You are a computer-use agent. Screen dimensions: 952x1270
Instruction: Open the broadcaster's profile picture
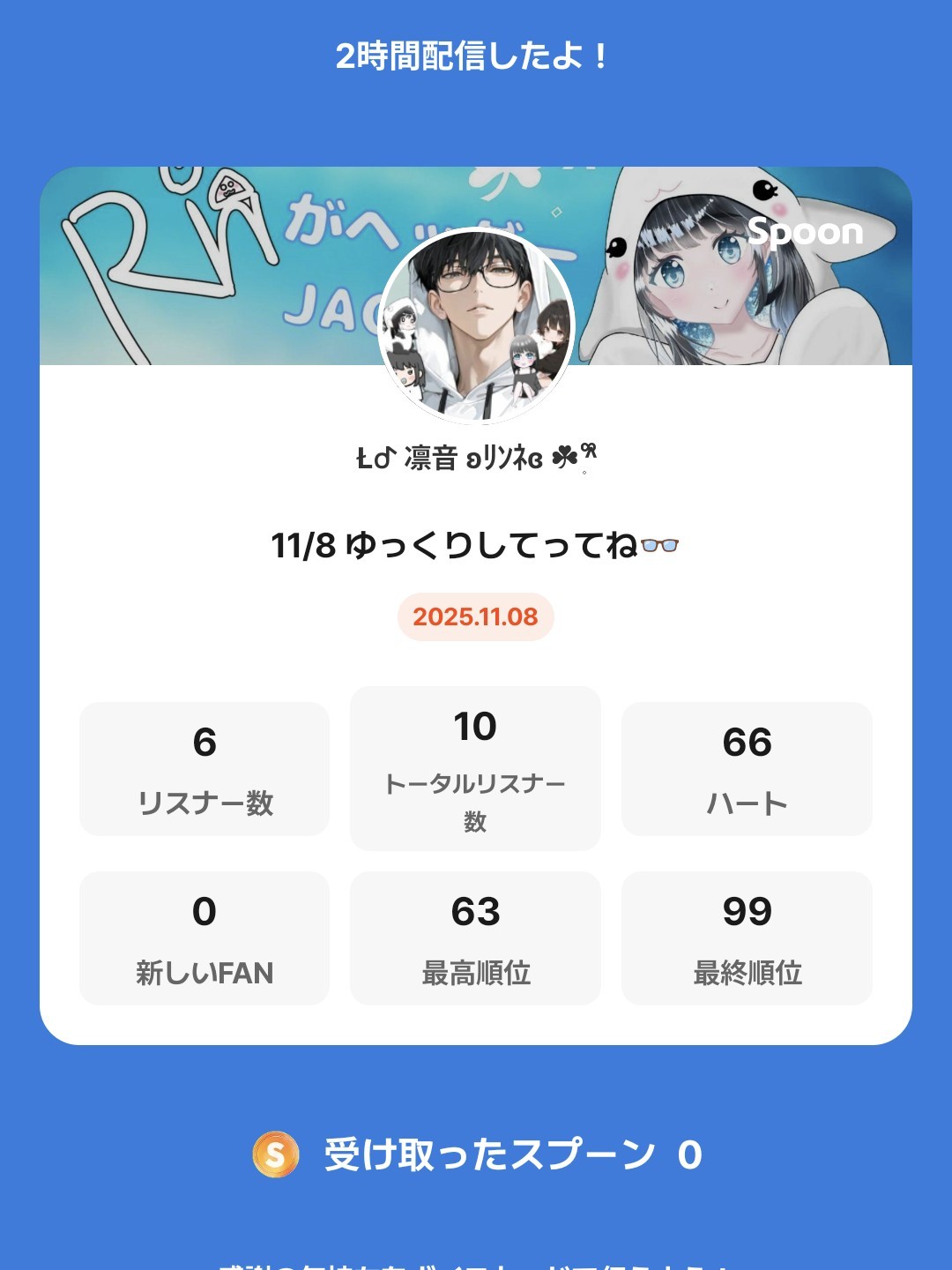(476, 326)
